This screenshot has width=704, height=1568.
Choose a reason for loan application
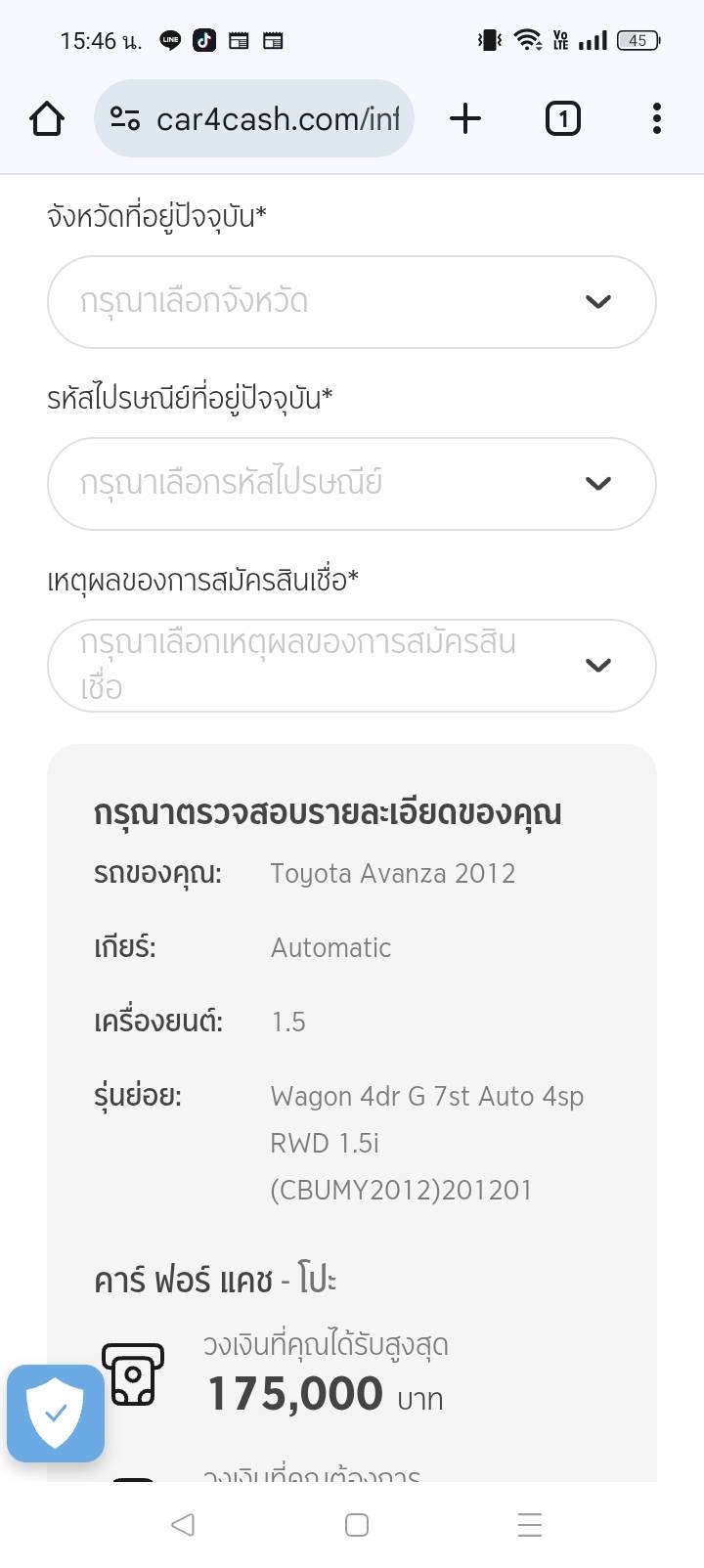(x=351, y=665)
